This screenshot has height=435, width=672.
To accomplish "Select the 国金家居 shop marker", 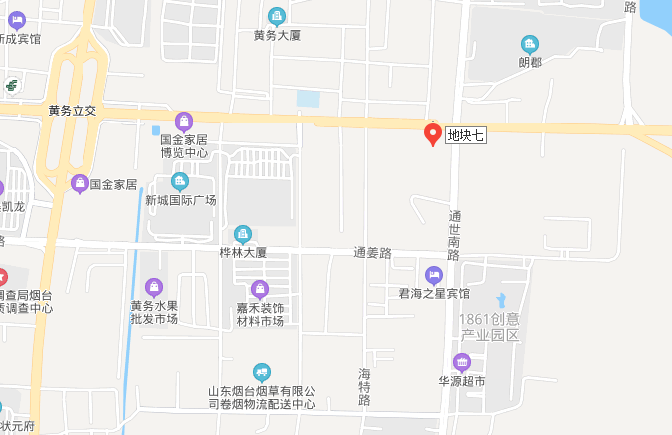I will [x=79, y=184].
